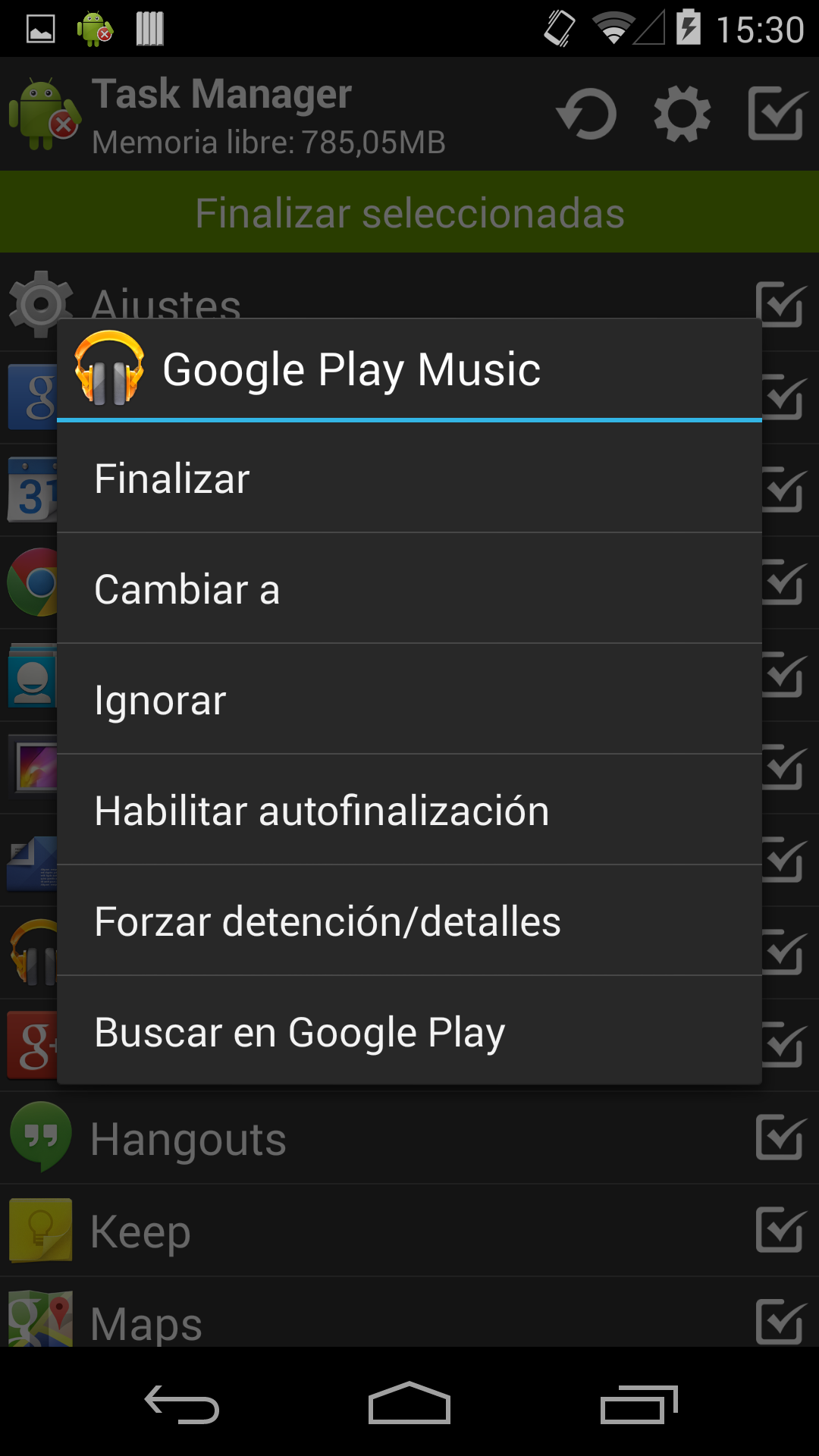Enable Habilitar autofinalización option
The width and height of the screenshot is (819, 1456).
(x=409, y=810)
